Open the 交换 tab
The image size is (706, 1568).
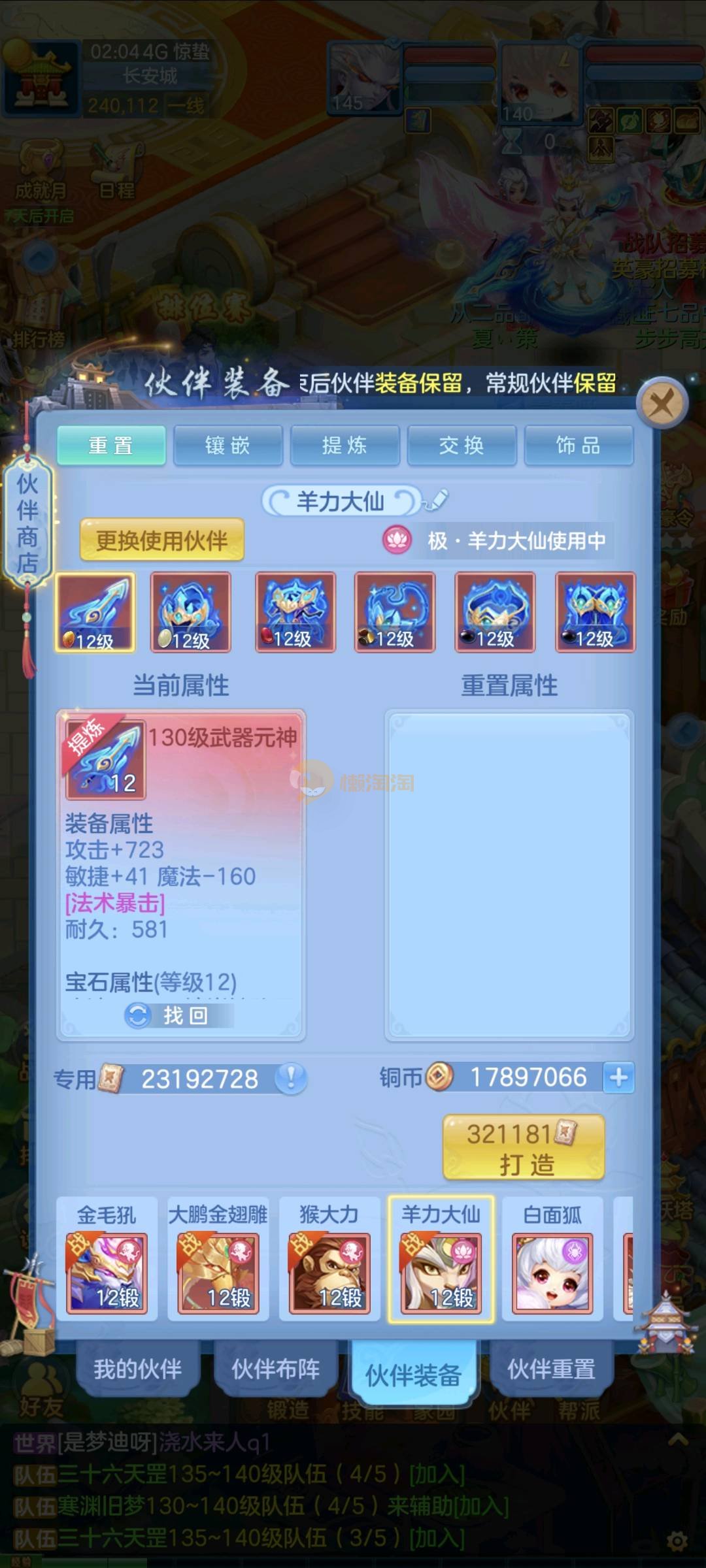(462, 446)
